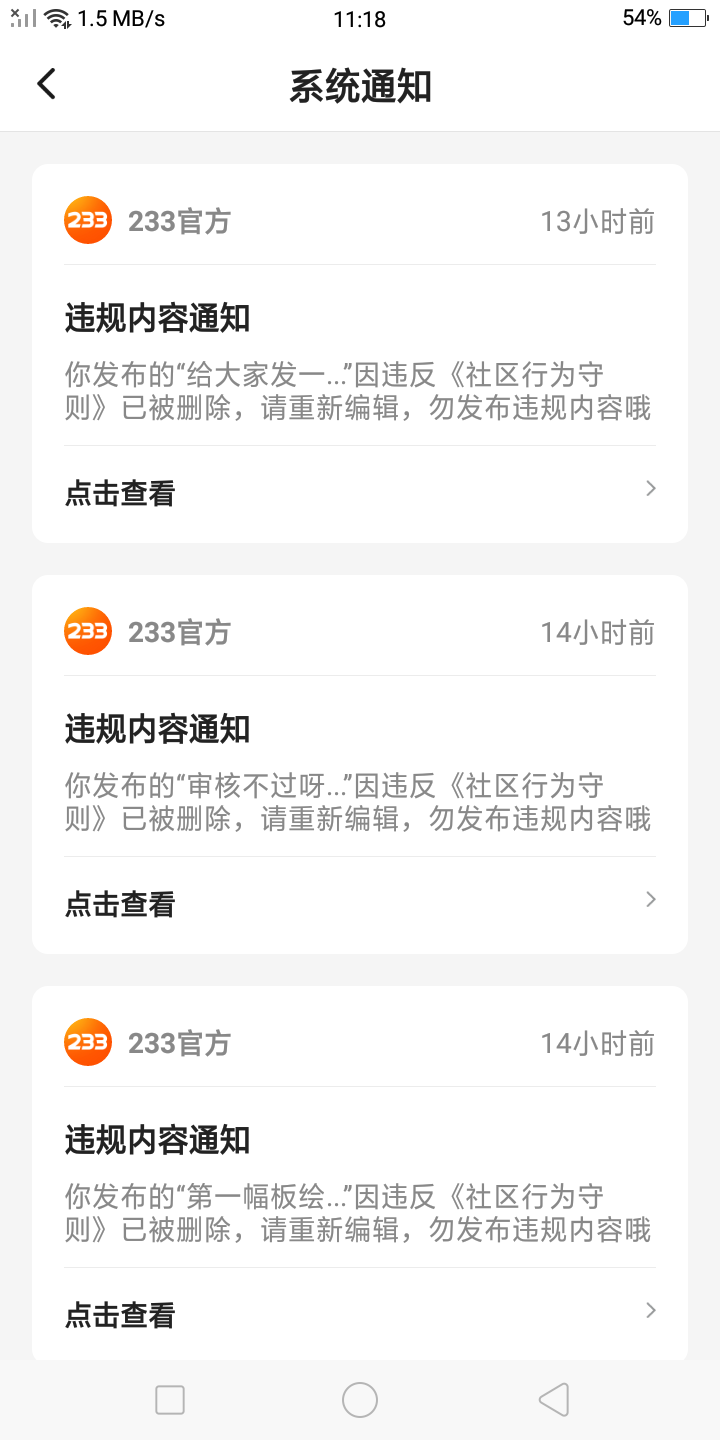Open 点击查看 for the “审核不过呀...” notice
Viewport: 720px width, 1440px height.
click(x=360, y=904)
